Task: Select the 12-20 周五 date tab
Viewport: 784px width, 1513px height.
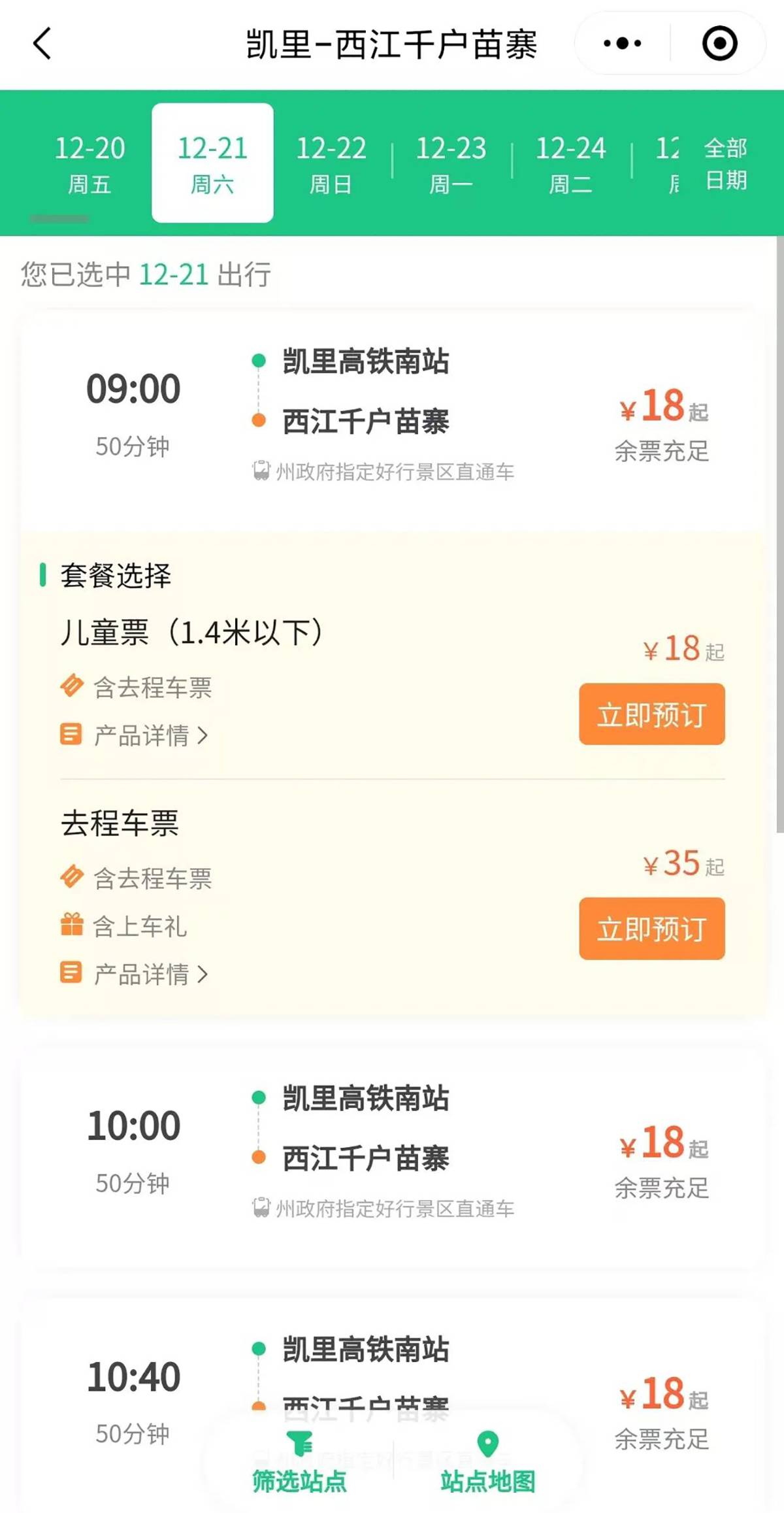Action: [90, 164]
